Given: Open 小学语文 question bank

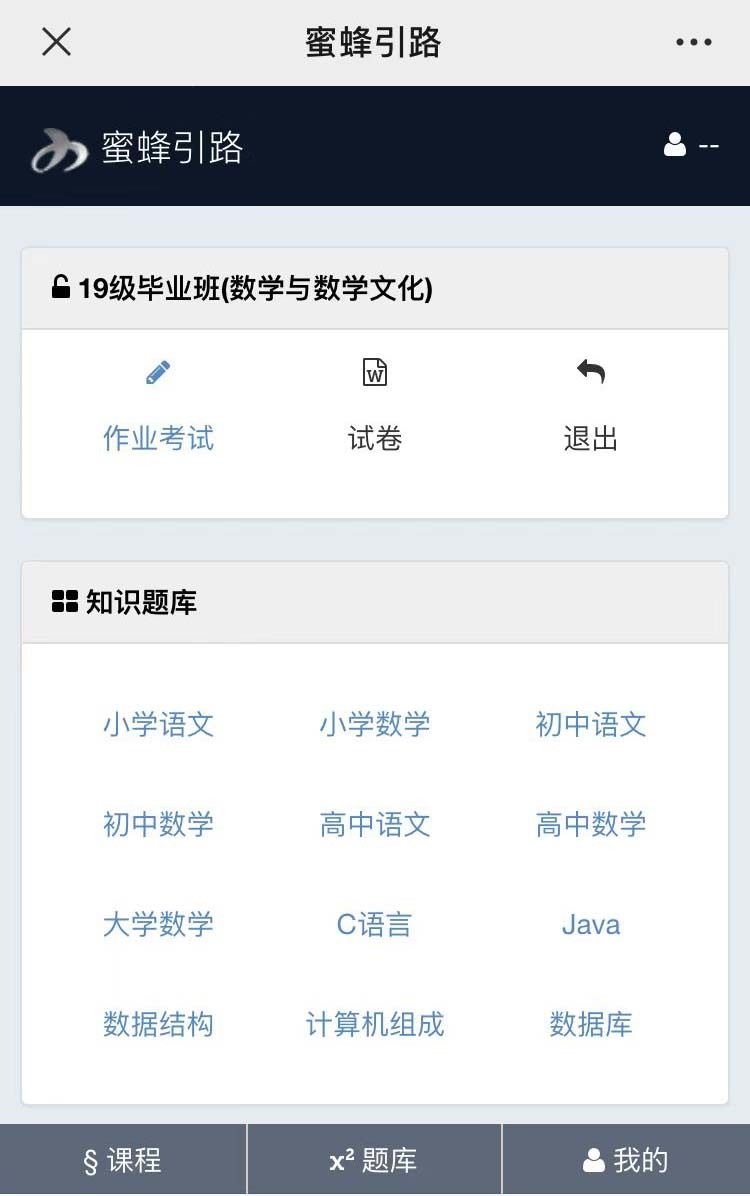Looking at the screenshot, I should point(158,724).
